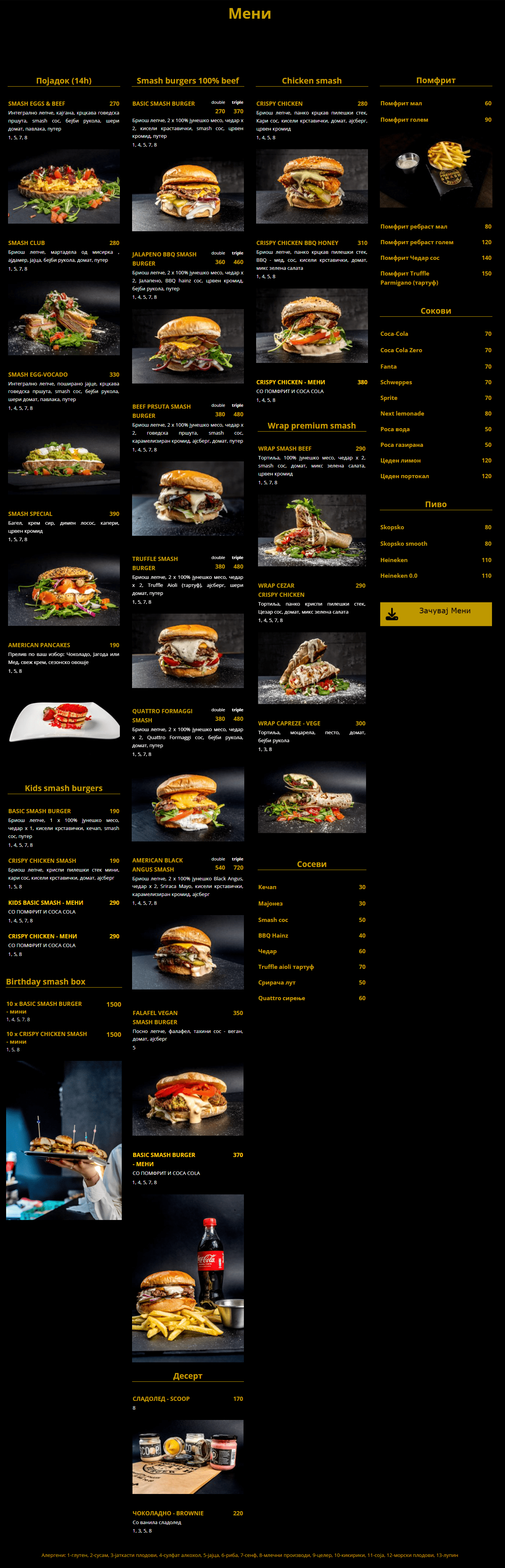
Task: Tap the Зачувај Мени download button
Action: click(436, 614)
